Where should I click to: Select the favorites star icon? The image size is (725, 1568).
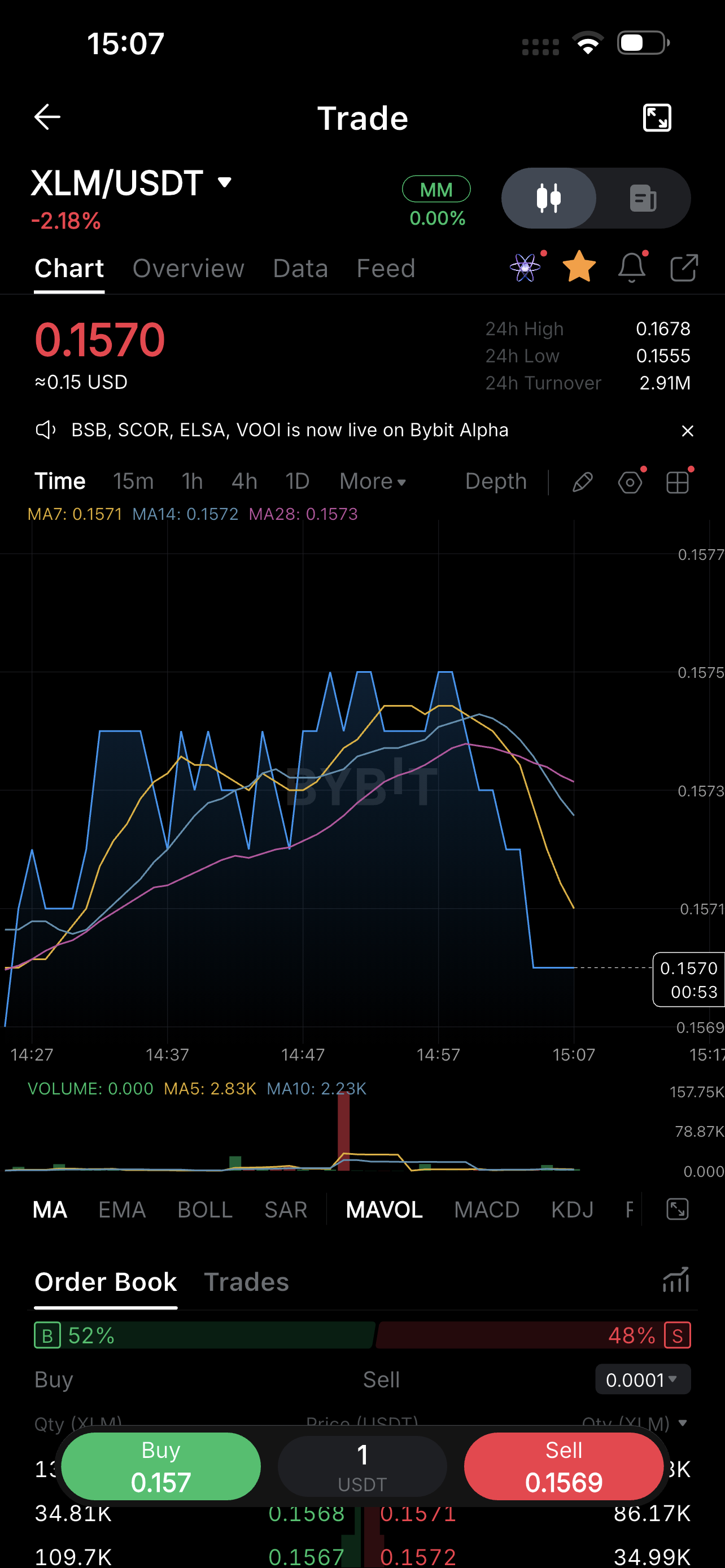(x=579, y=267)
